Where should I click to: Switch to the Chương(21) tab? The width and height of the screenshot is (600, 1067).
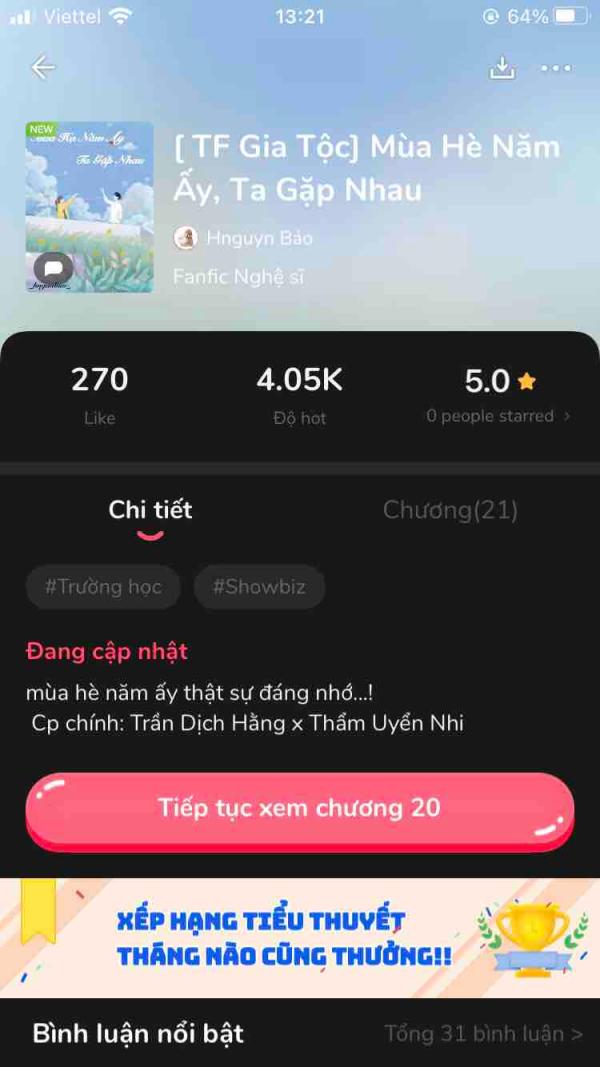tap(450, 510)
